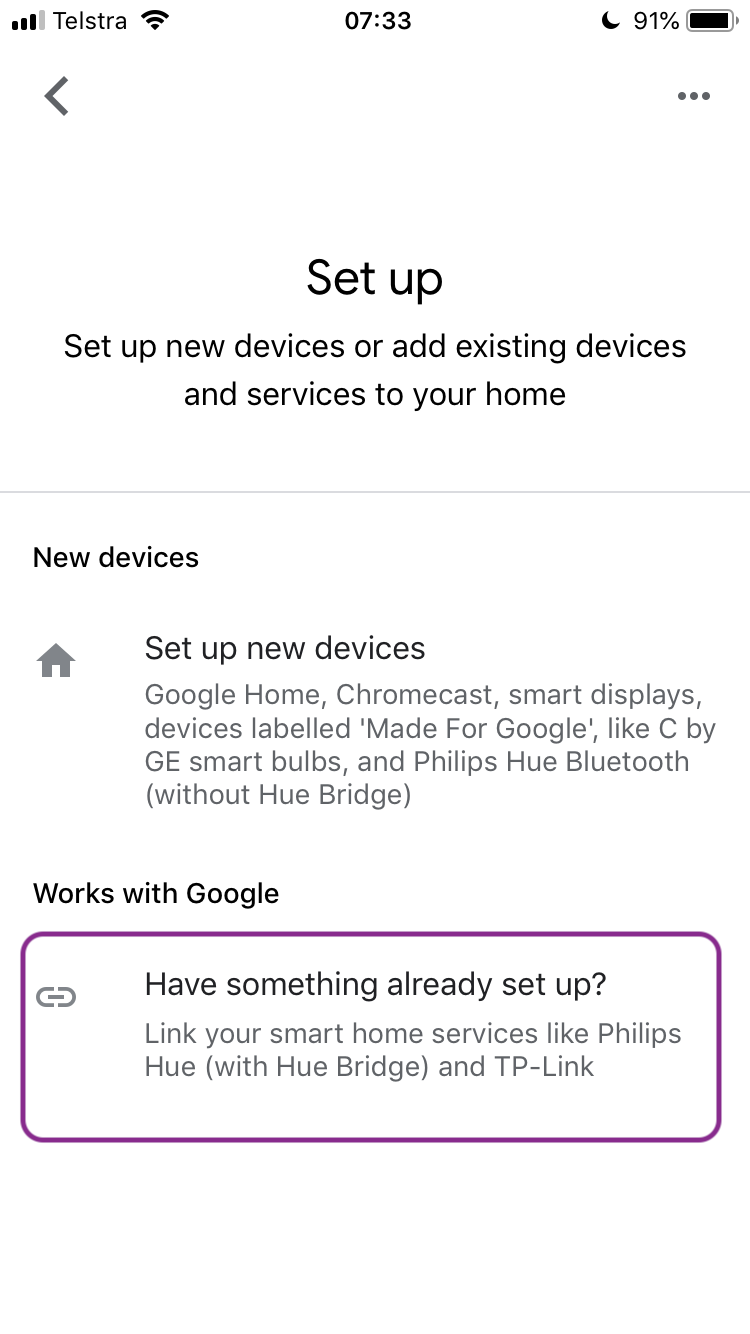Tap the subtitle about adding existing devices
This screenshot has height=1334, width=750.
pyautogui.click(x=374, y=370)
